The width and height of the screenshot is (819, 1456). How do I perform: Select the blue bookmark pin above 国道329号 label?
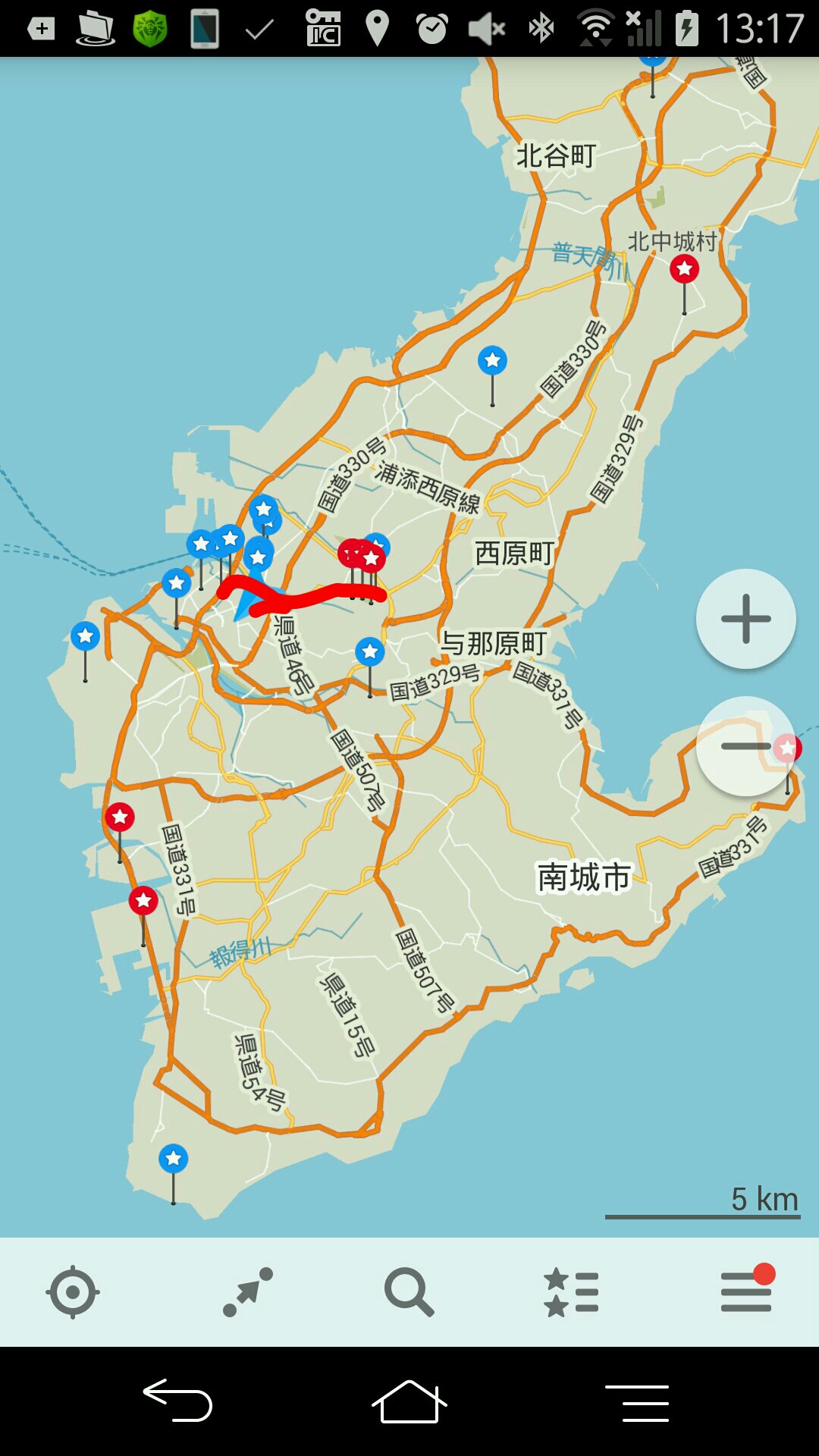pos(370,652)
